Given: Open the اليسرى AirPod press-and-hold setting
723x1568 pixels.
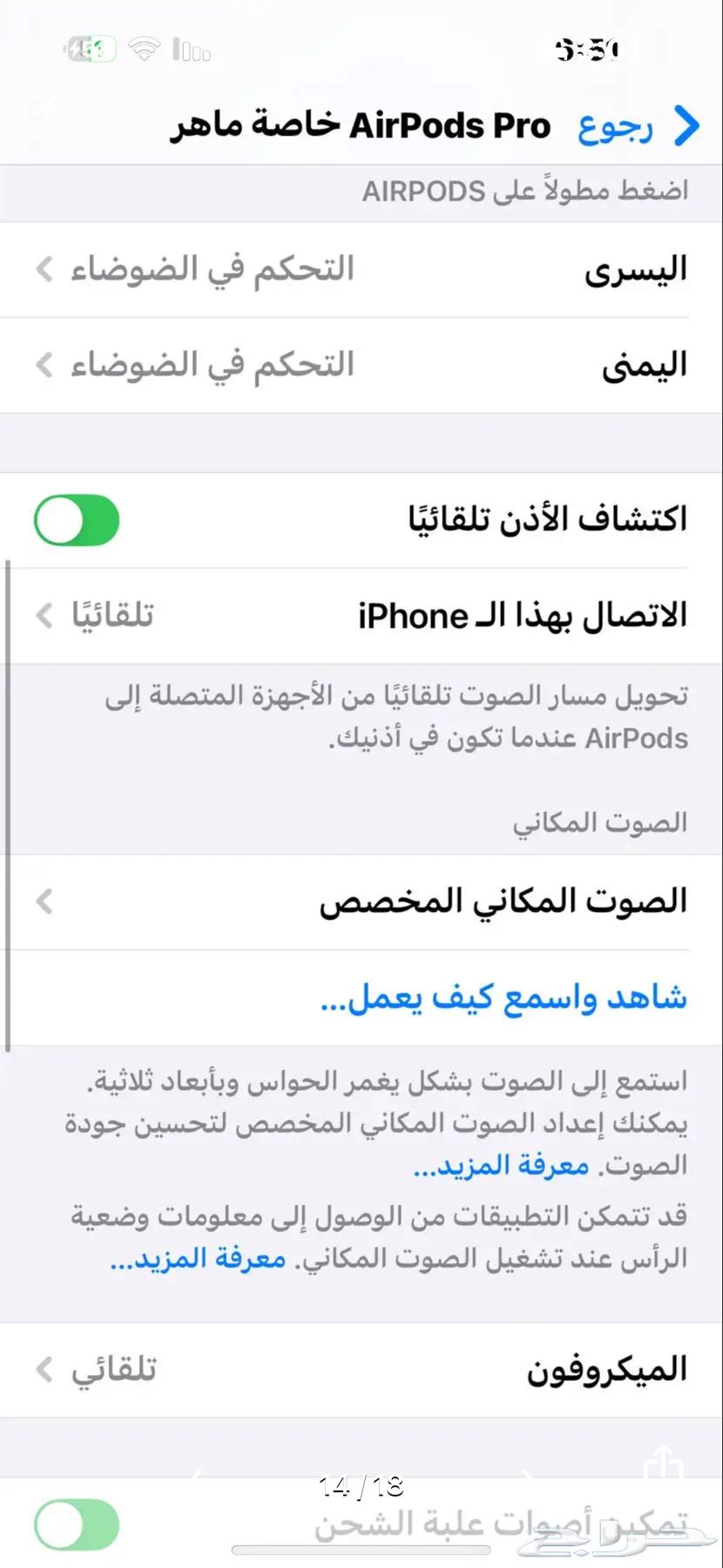Looking at the screenshot, I should (361, 270).
